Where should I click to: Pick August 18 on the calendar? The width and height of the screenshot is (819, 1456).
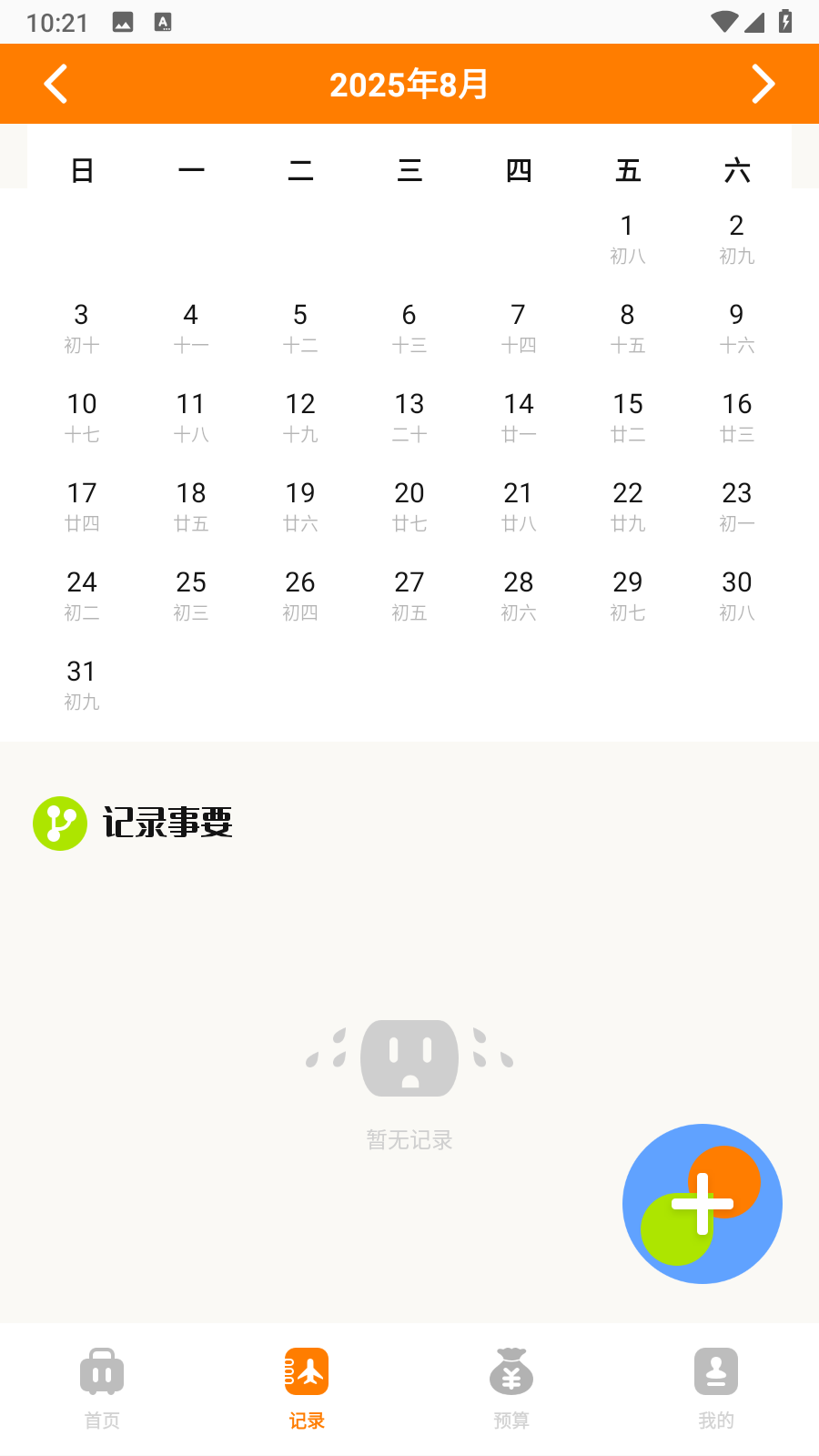pos(191,505)
